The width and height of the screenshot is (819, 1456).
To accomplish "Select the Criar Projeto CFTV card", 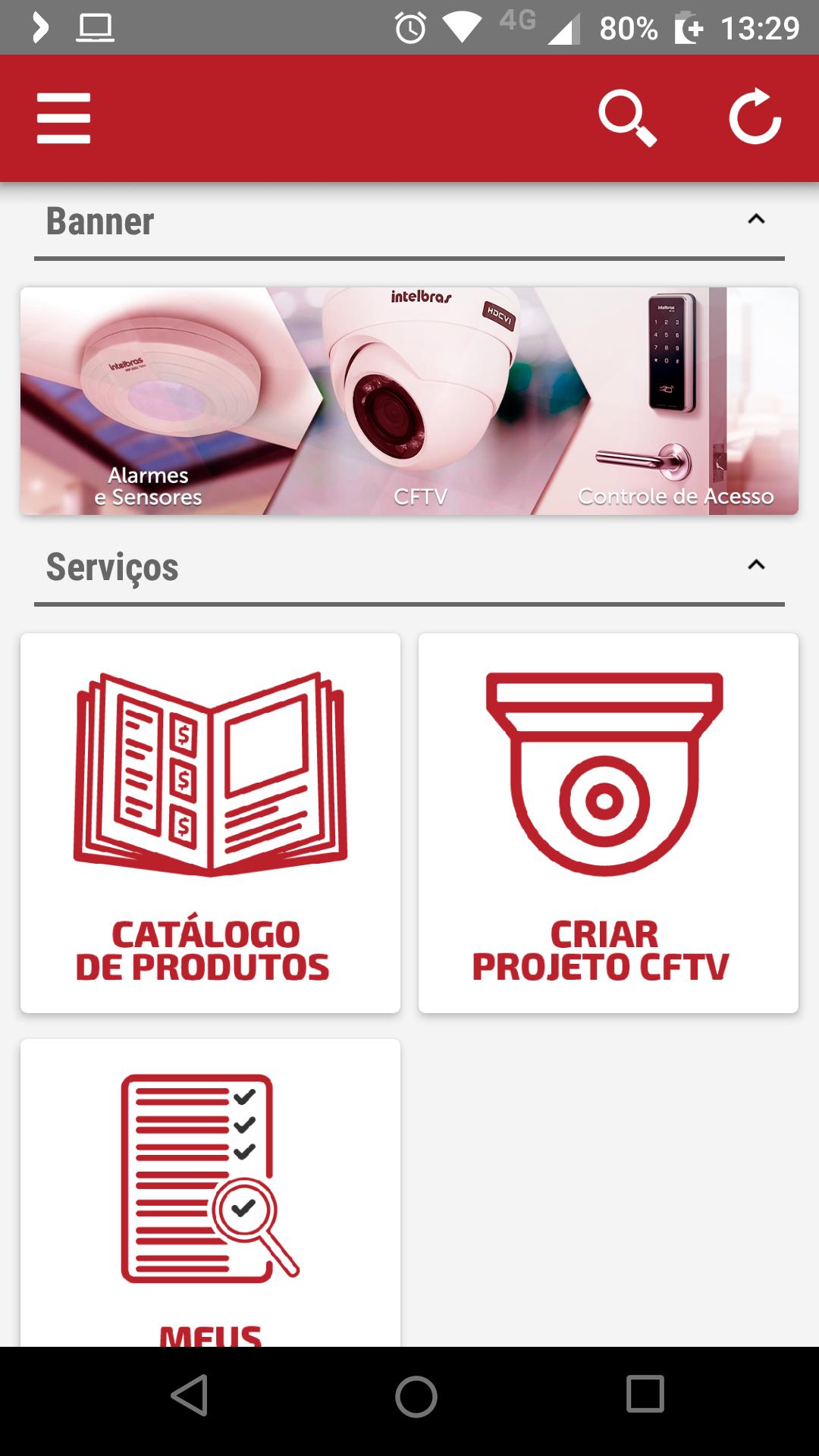I will coord(608,823).
